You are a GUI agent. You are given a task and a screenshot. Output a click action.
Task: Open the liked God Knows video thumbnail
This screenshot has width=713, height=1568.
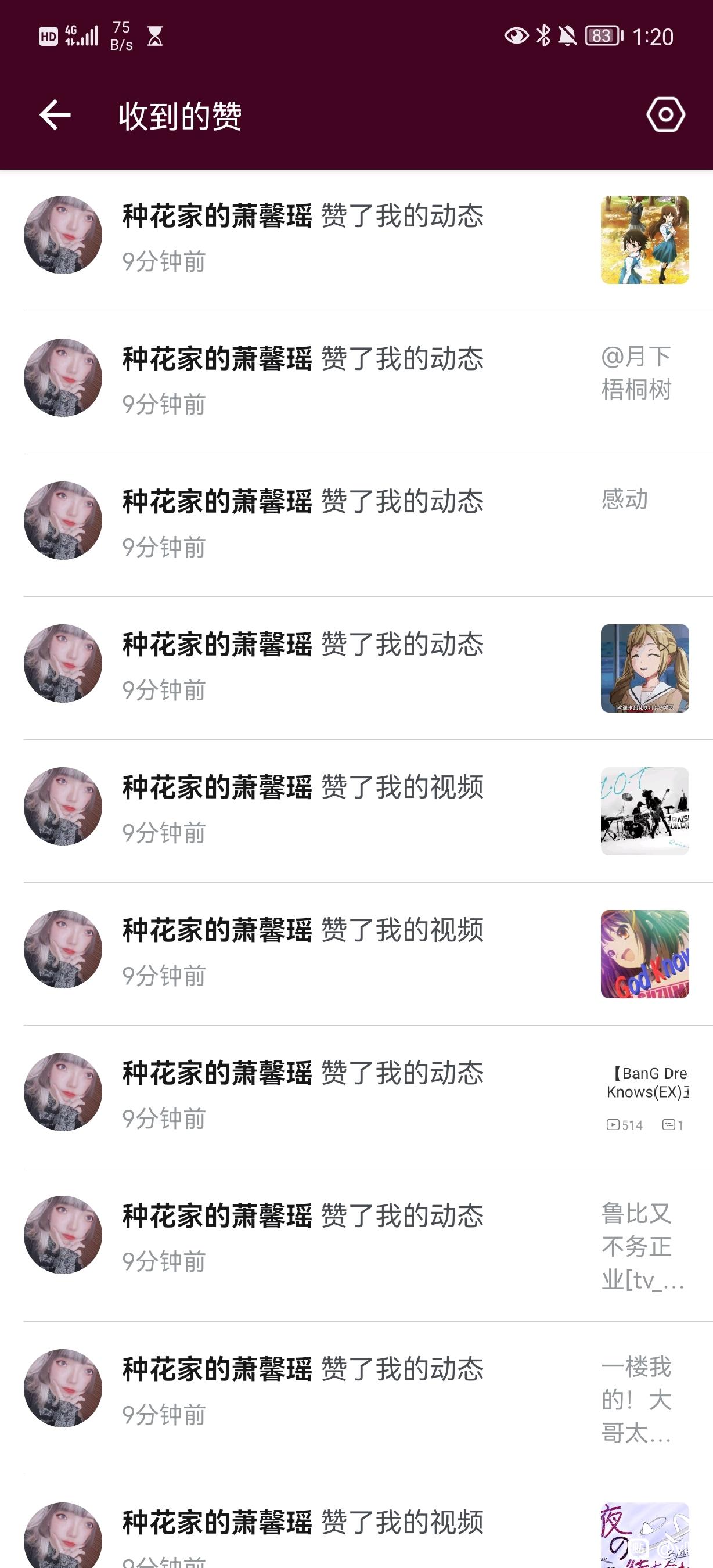pyautogui.click(x=644, y=954)
